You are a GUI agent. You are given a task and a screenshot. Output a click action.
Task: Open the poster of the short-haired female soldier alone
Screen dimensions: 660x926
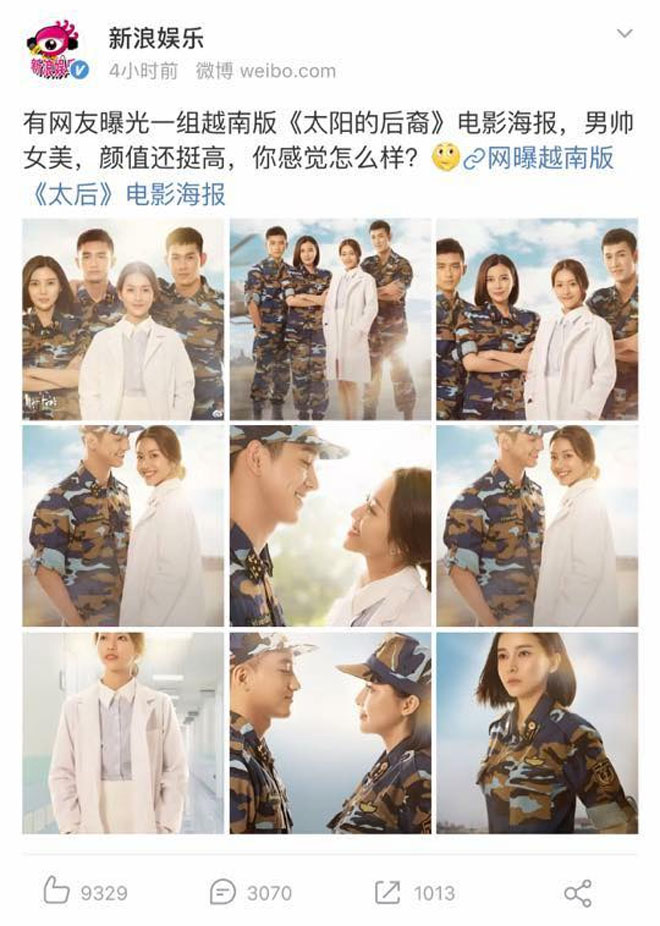click(x=537, y=732)
